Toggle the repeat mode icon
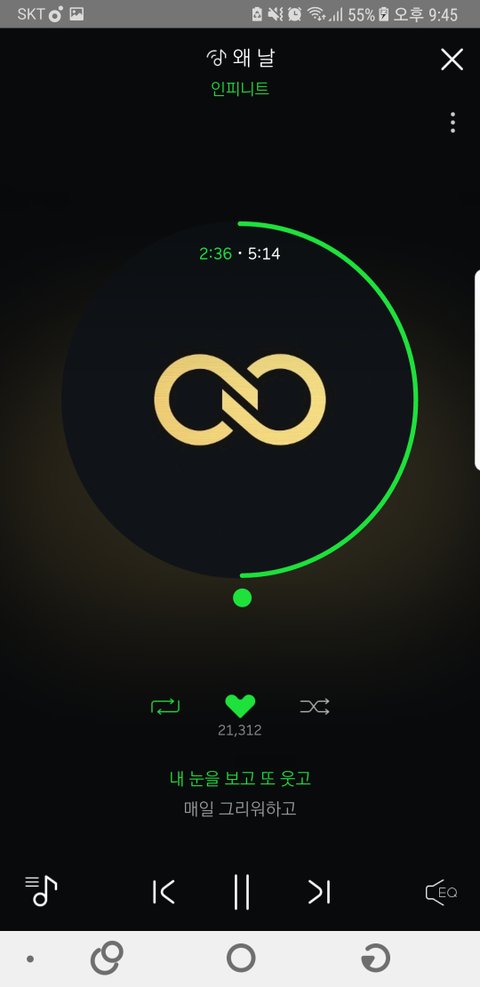This screenshot has width=480, height=987. point(165,706)
